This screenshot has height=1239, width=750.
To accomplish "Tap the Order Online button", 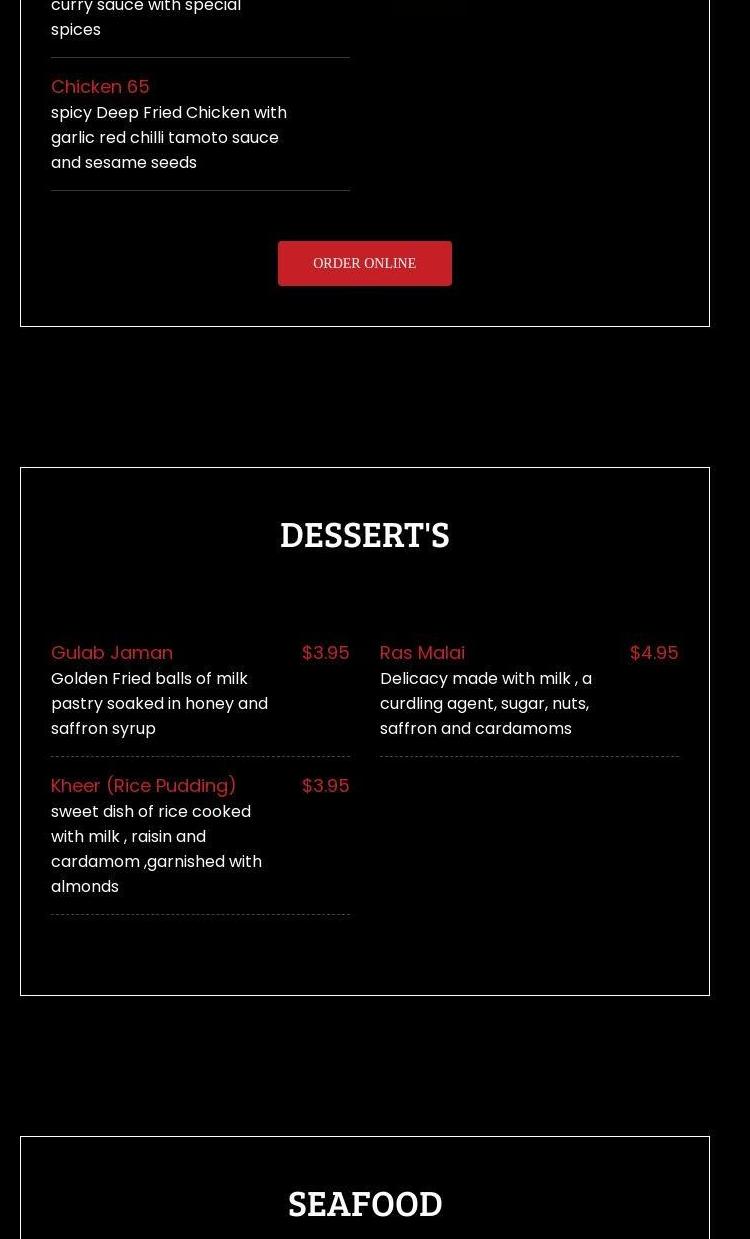I will 365,263.
